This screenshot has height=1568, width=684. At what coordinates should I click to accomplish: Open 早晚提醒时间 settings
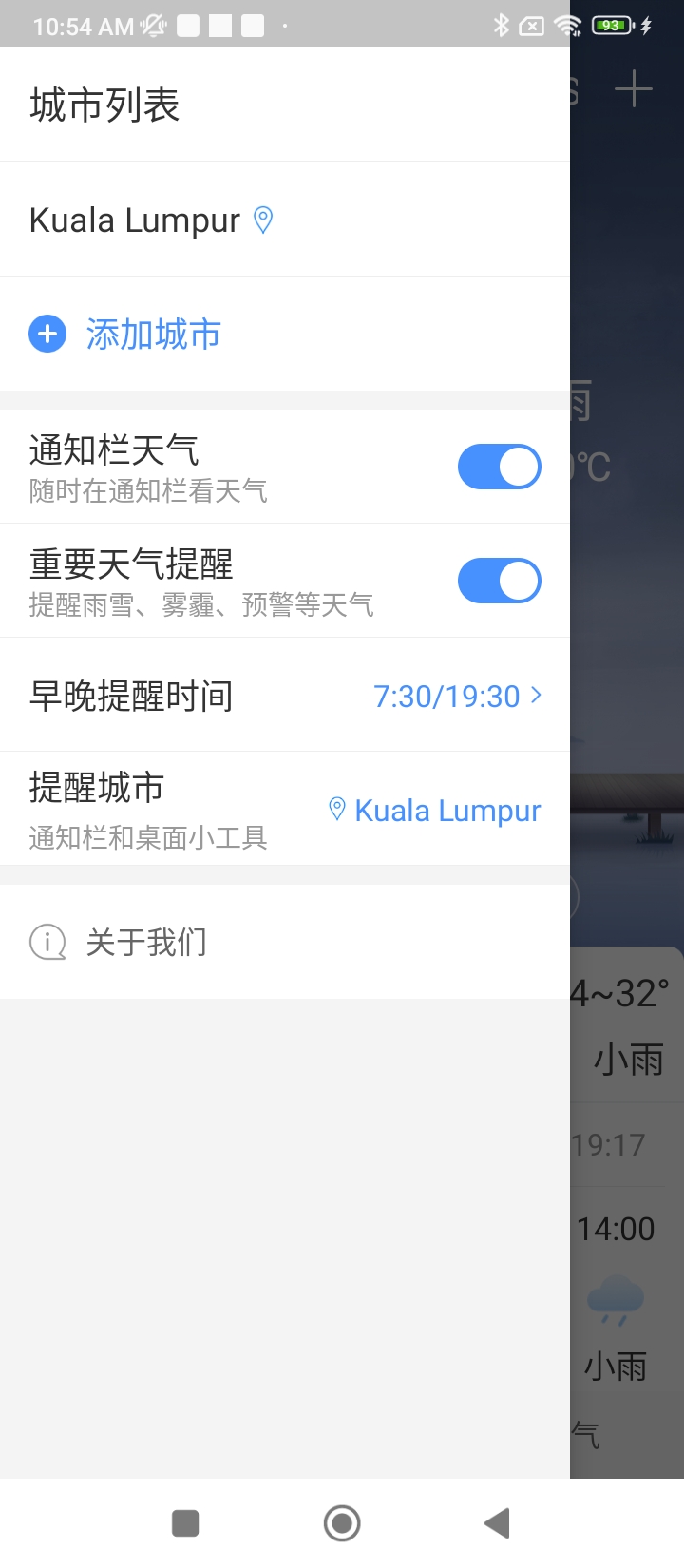pos(285,696)
